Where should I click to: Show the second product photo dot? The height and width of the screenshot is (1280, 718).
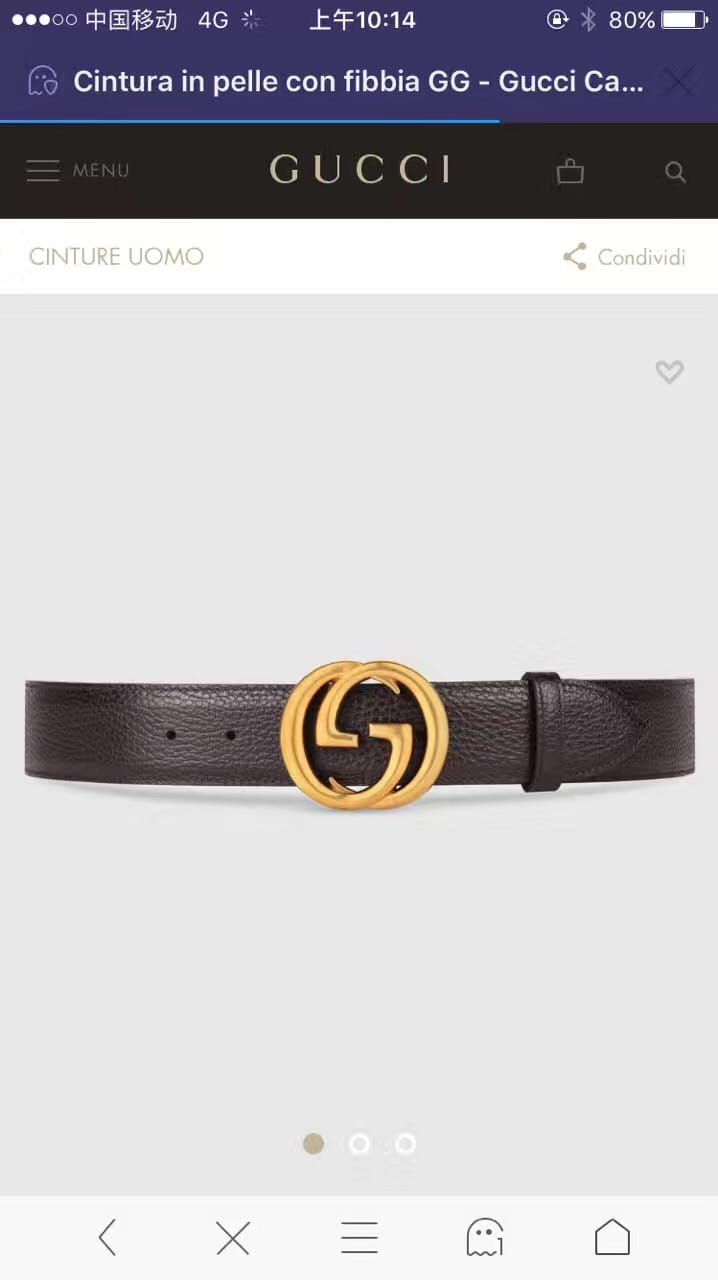pyautogui.click(x=359, y=1144)
